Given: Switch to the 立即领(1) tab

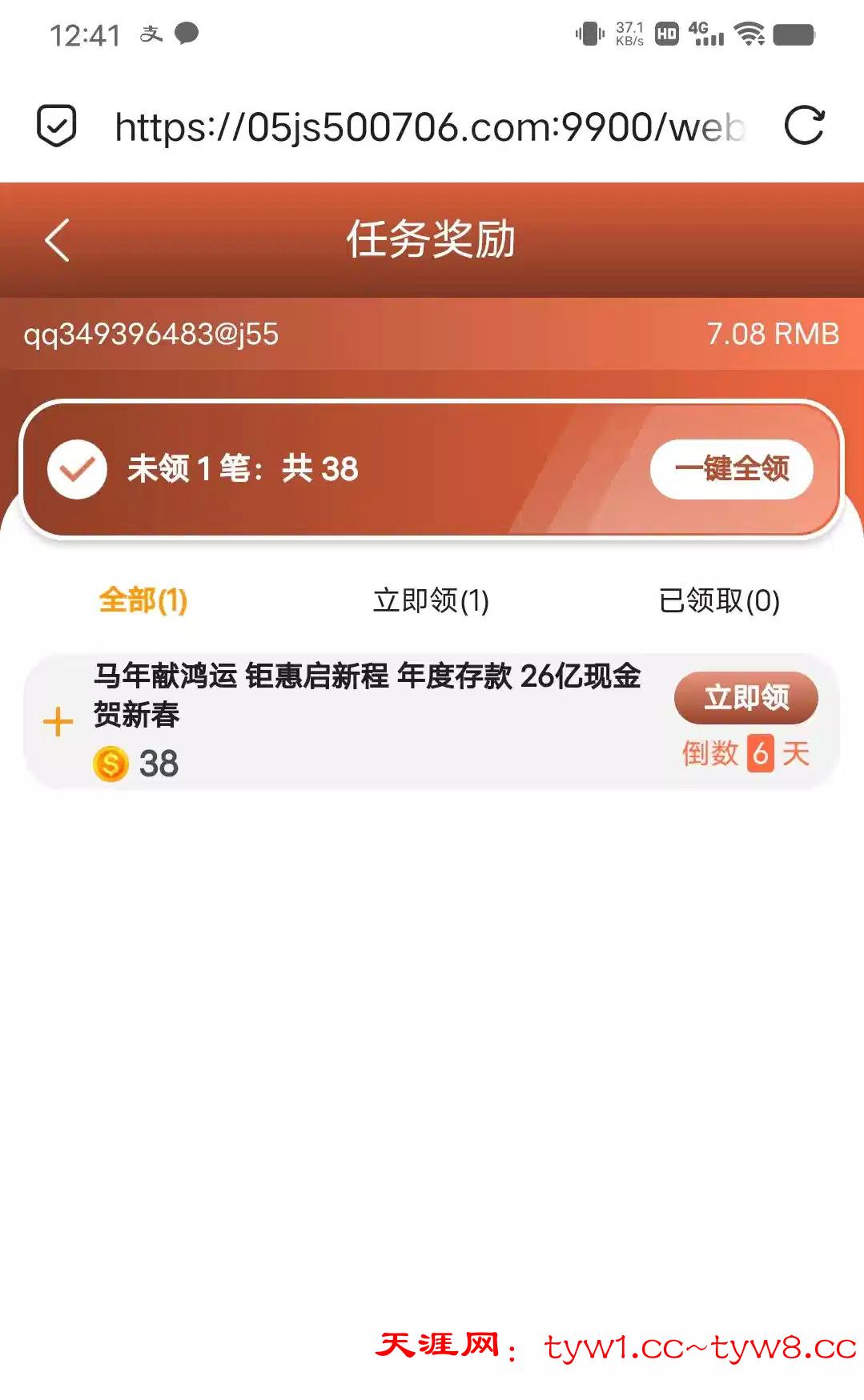Looking at the screenshot, I should (x=431, y=600).
